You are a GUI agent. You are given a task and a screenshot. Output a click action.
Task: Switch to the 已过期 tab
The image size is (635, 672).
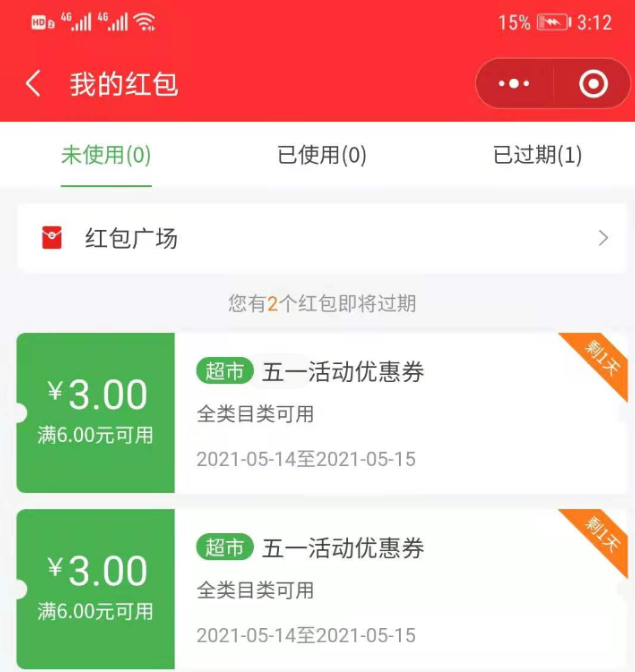[537, 155]
